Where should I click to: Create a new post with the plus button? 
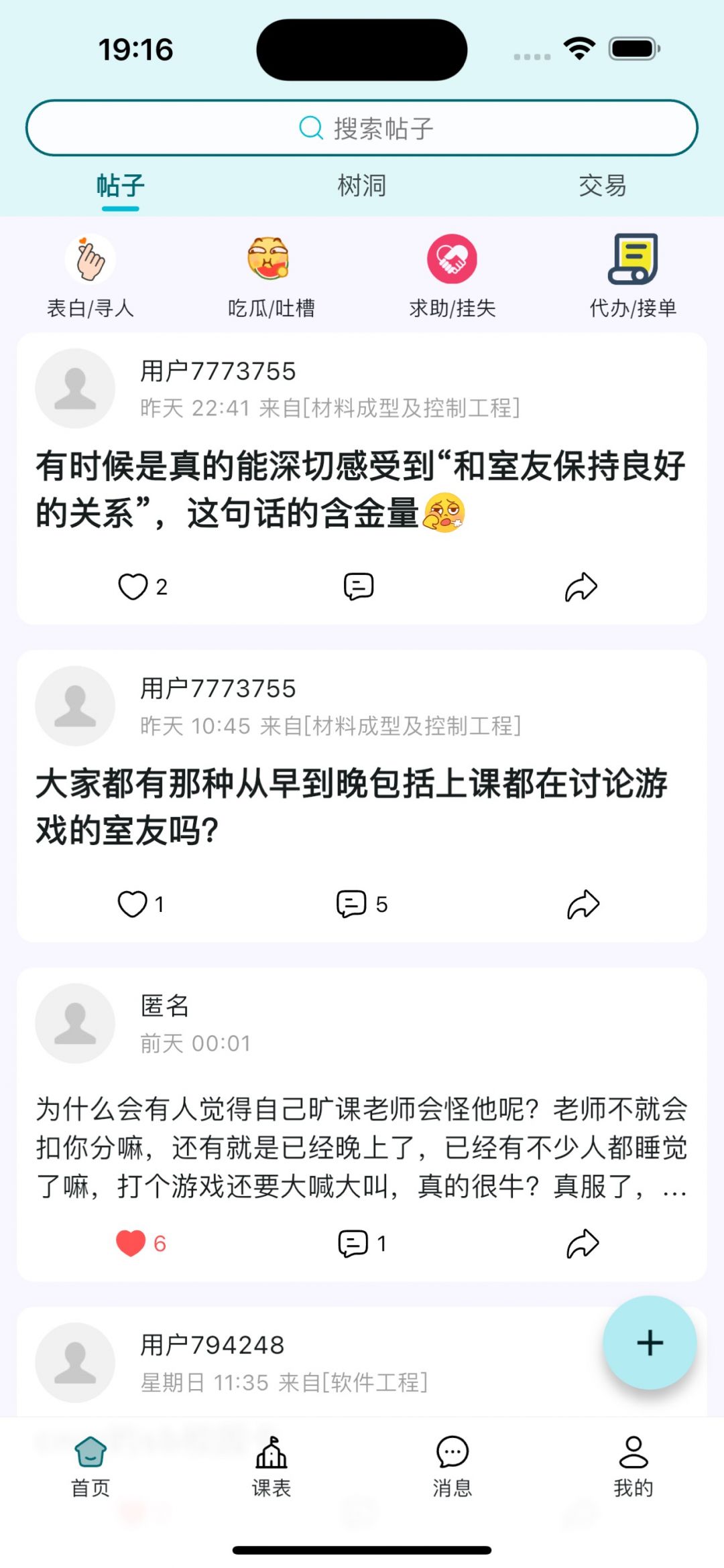click(650, 1343)
